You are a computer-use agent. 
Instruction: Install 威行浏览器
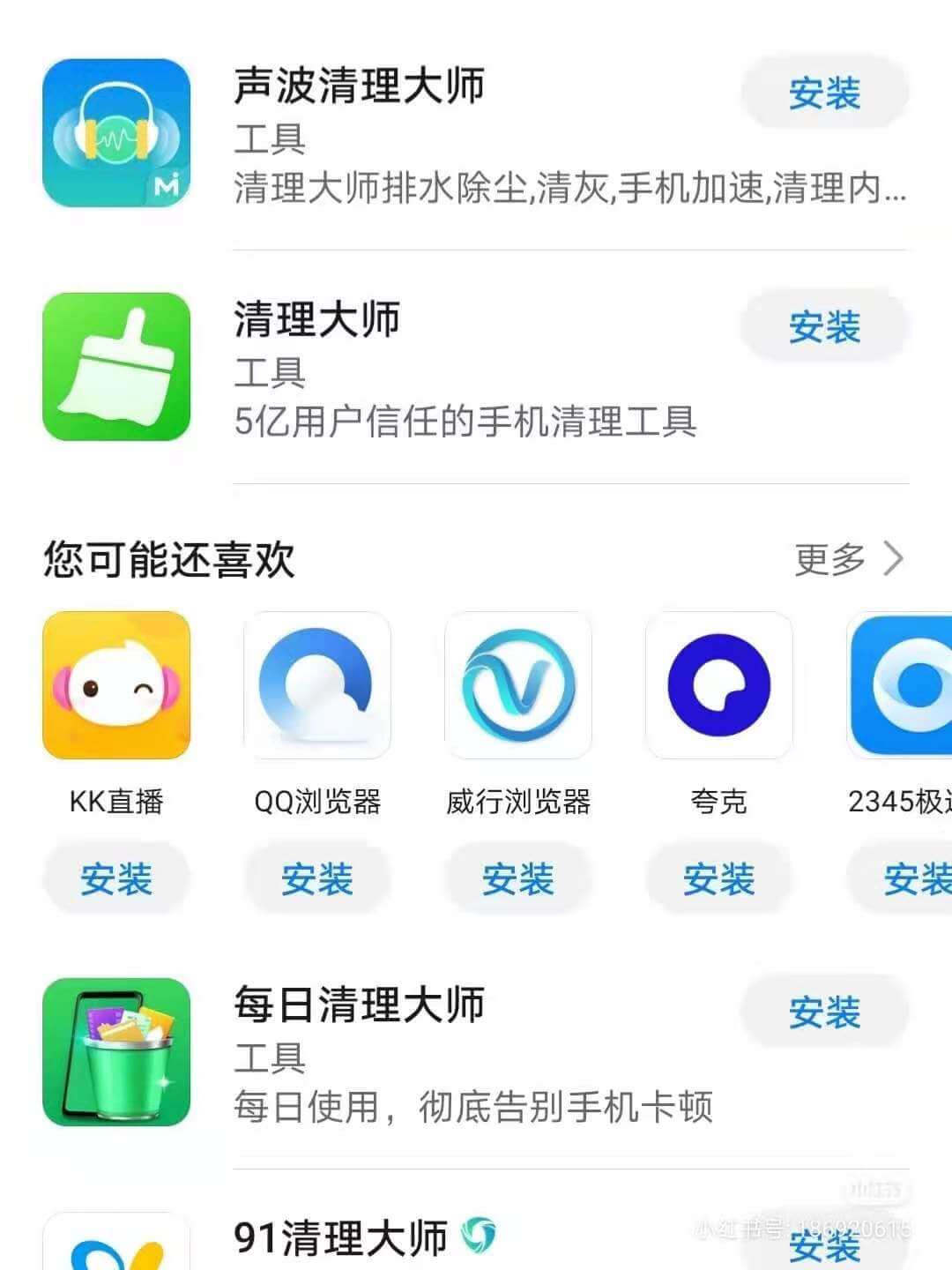(518, 878)
